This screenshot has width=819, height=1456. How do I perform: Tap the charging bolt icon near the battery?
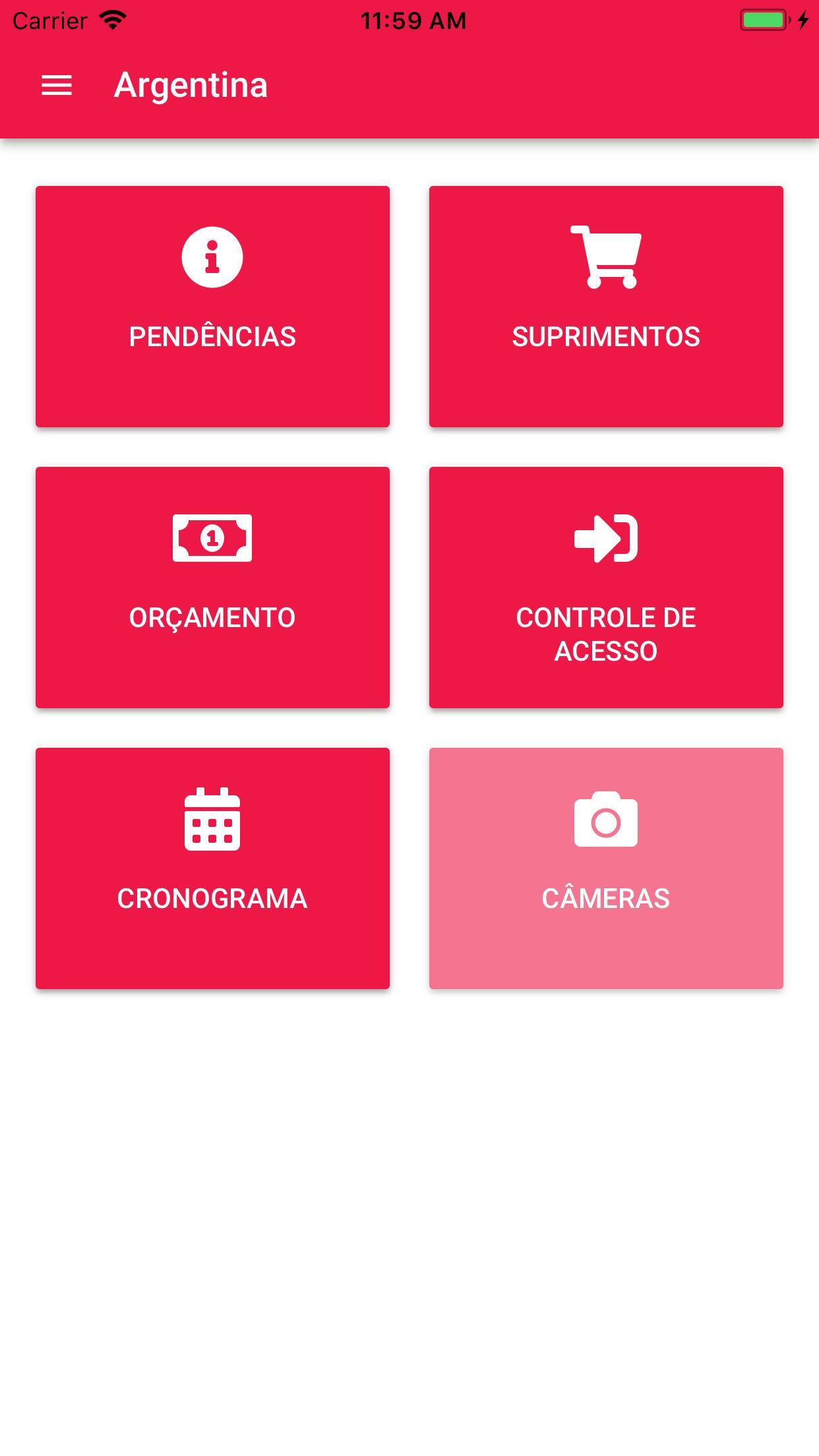coord(803,20)
